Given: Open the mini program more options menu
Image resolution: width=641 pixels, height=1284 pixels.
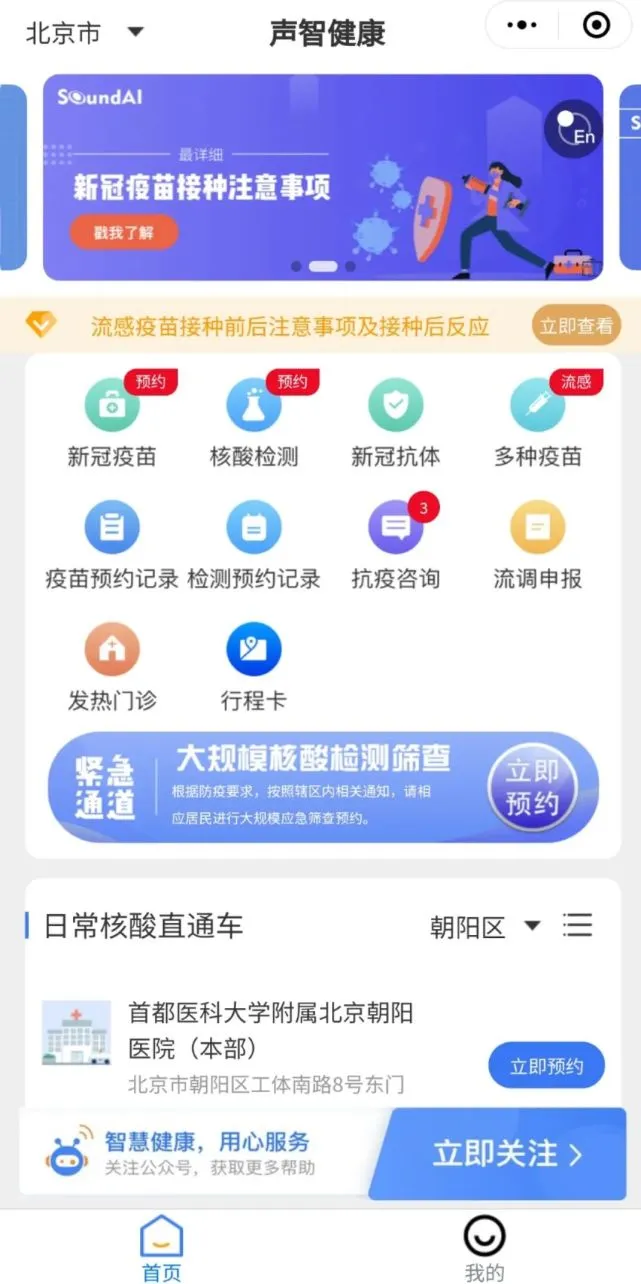Looking at the screenshot, I should [x=523, y=26].
